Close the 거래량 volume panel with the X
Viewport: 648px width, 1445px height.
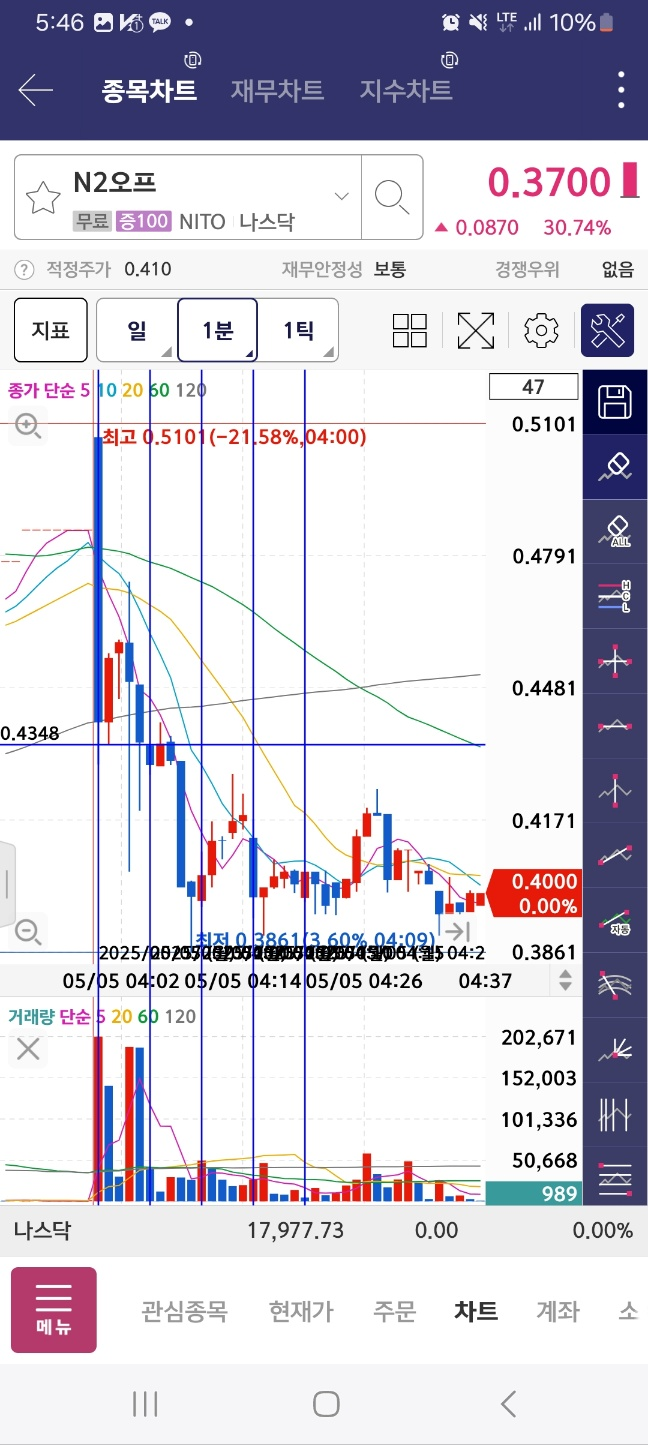tap(28, 1049)
